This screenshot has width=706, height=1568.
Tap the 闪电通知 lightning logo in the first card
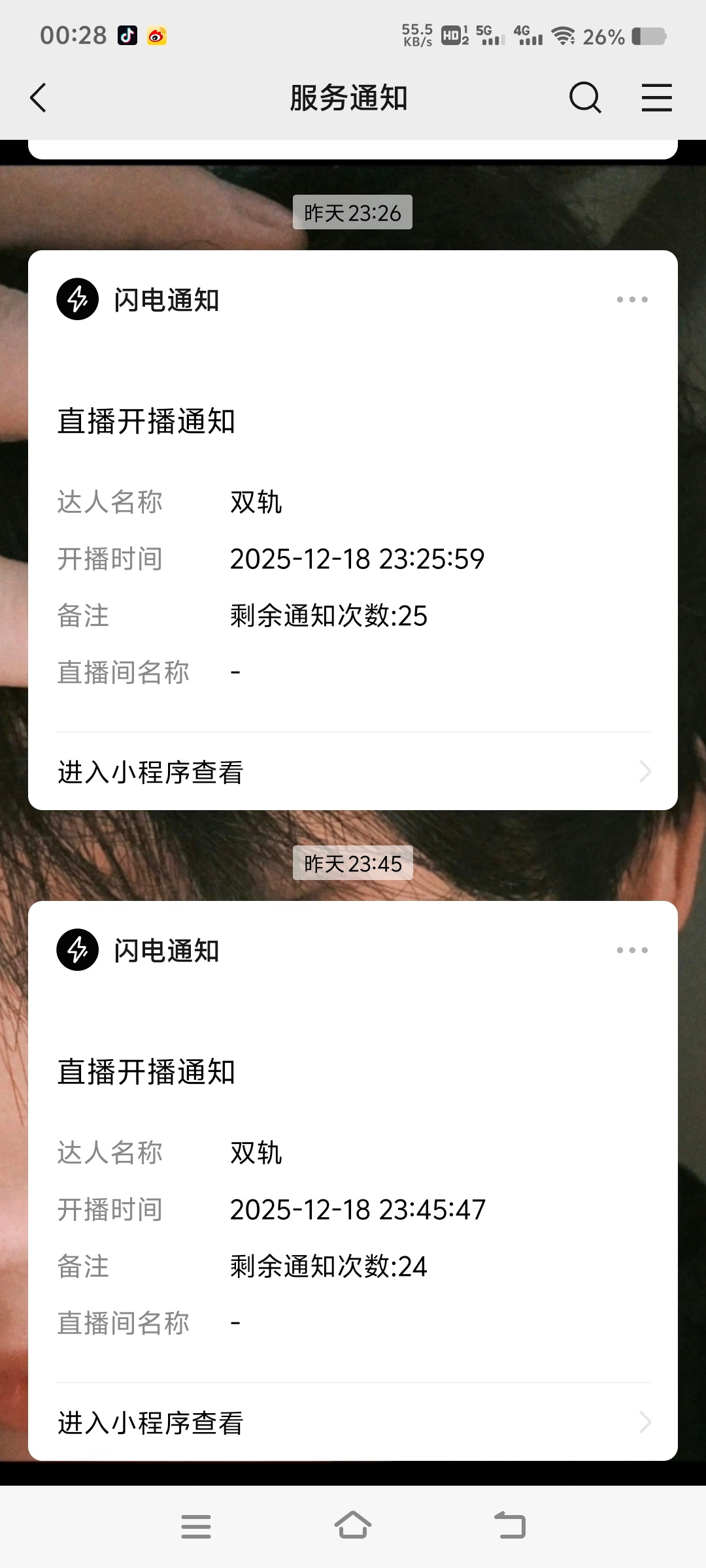[78, 299]
